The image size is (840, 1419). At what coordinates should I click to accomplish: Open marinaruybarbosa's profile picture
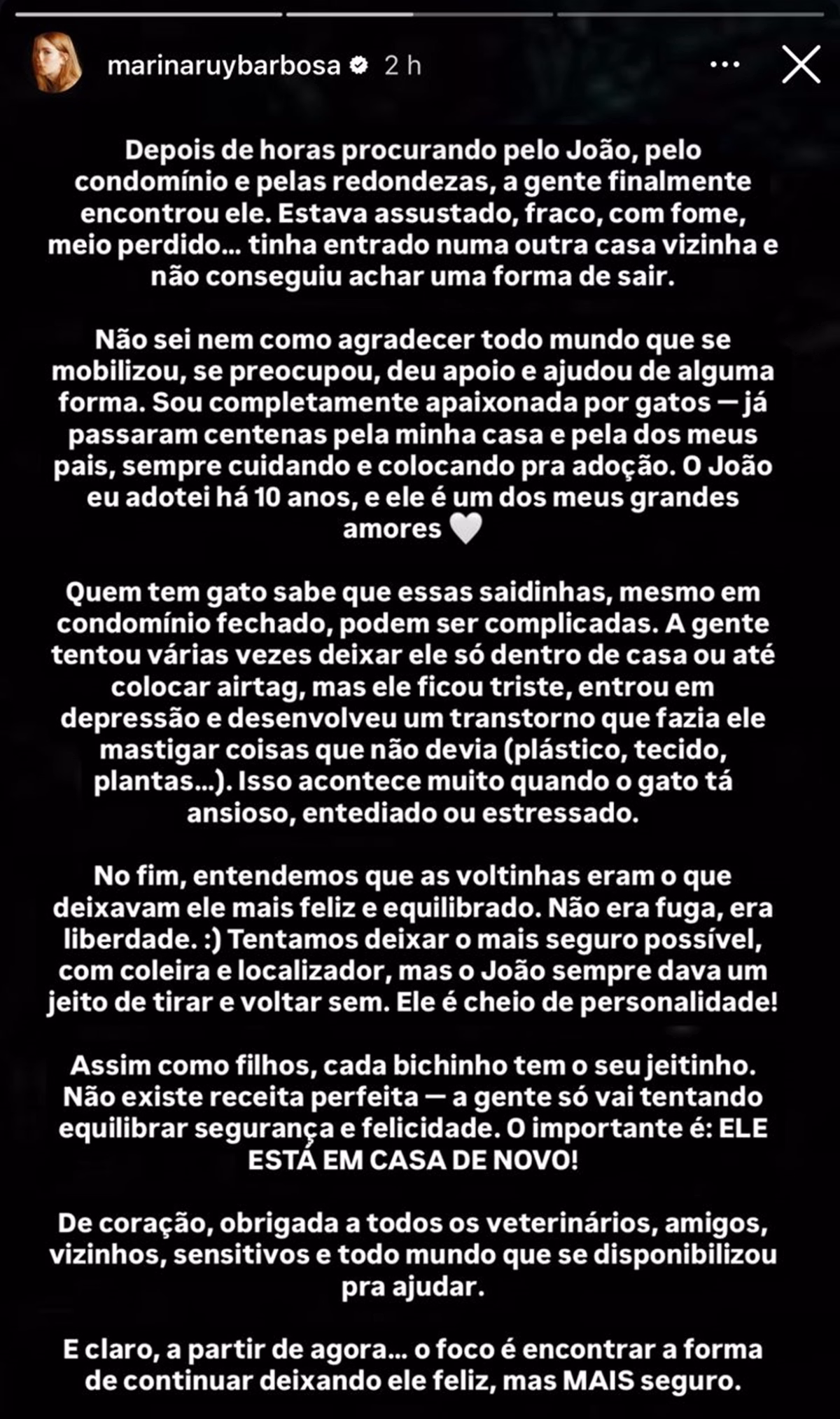coord(57,66)
